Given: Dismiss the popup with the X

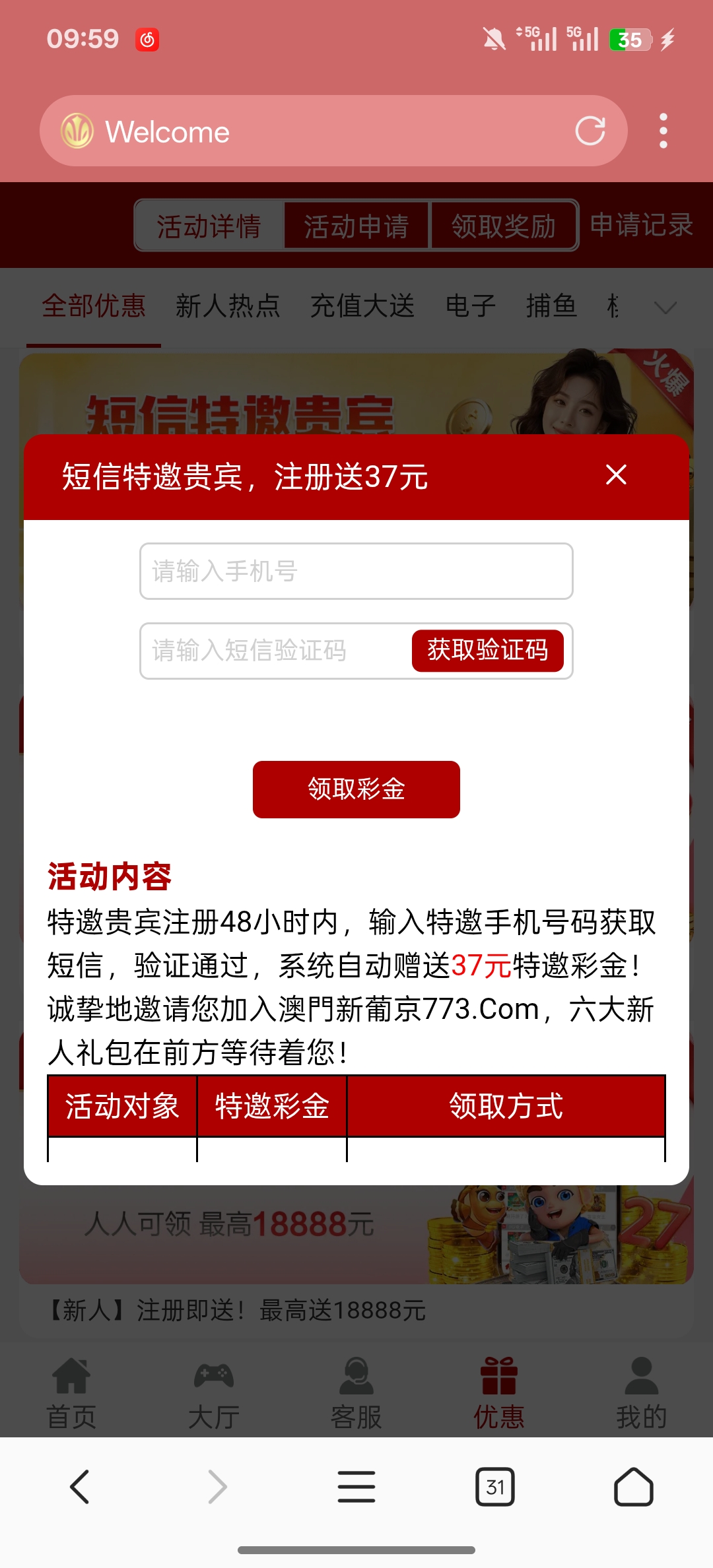Looking at the screenshot, I should 615,474.
